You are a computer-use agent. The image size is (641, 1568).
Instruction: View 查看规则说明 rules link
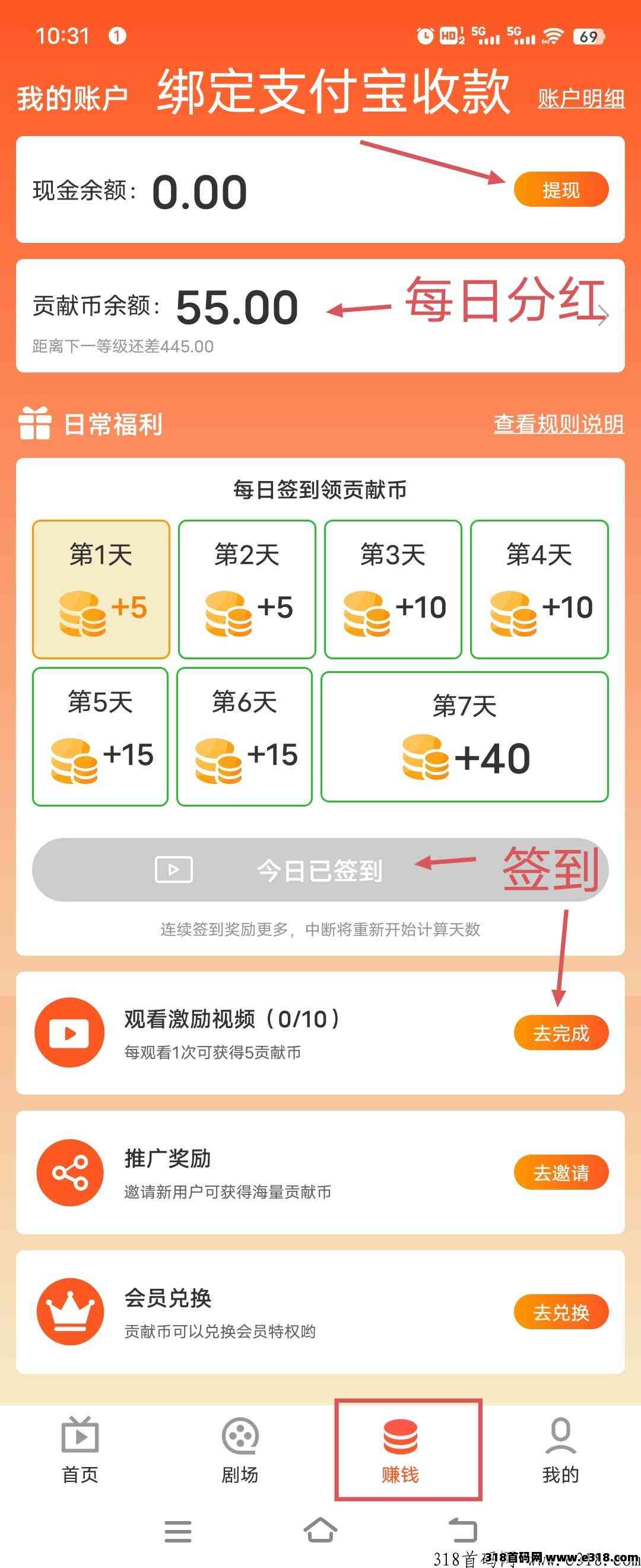559,424
